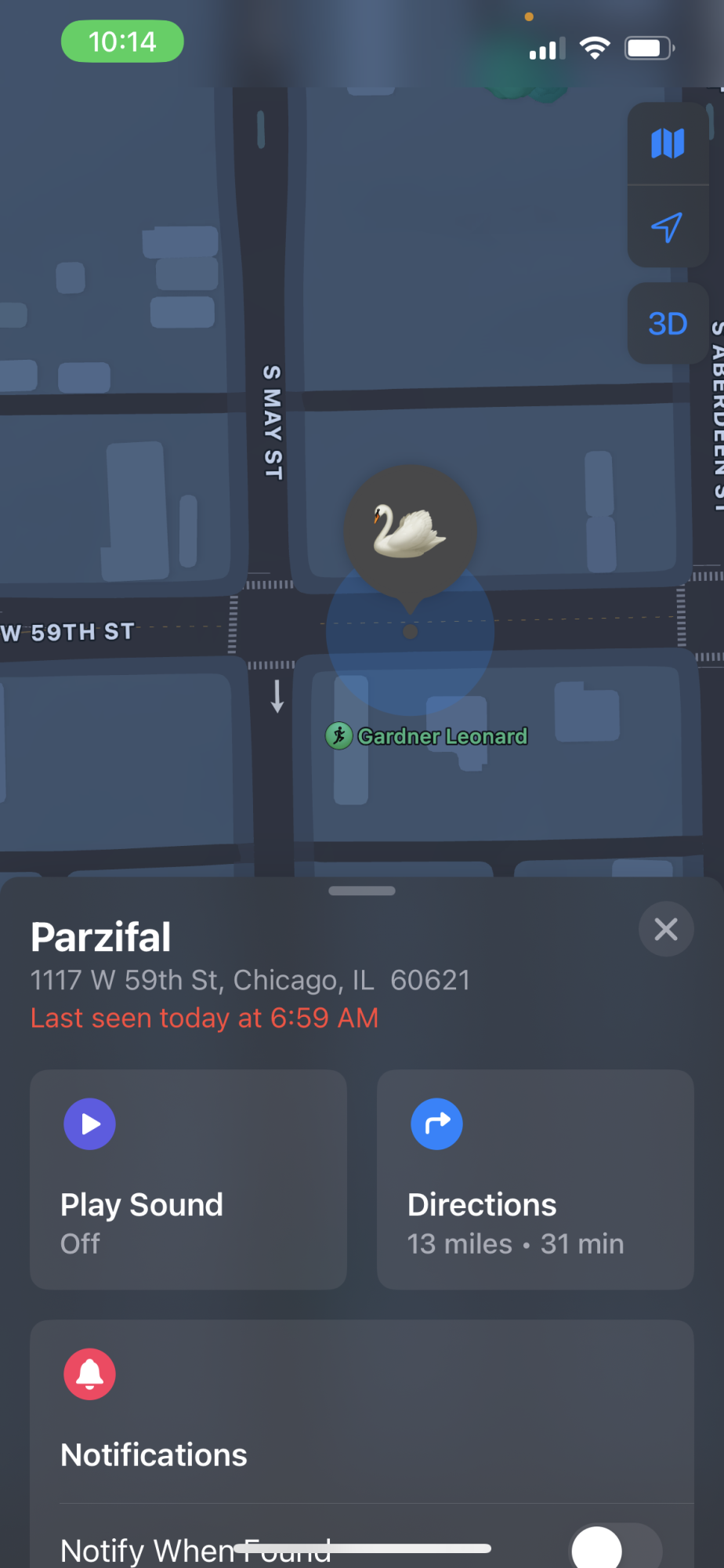724x1568 pixels.
Task: Toggle the Notify When Found switch
Action: pos(616,1548)
